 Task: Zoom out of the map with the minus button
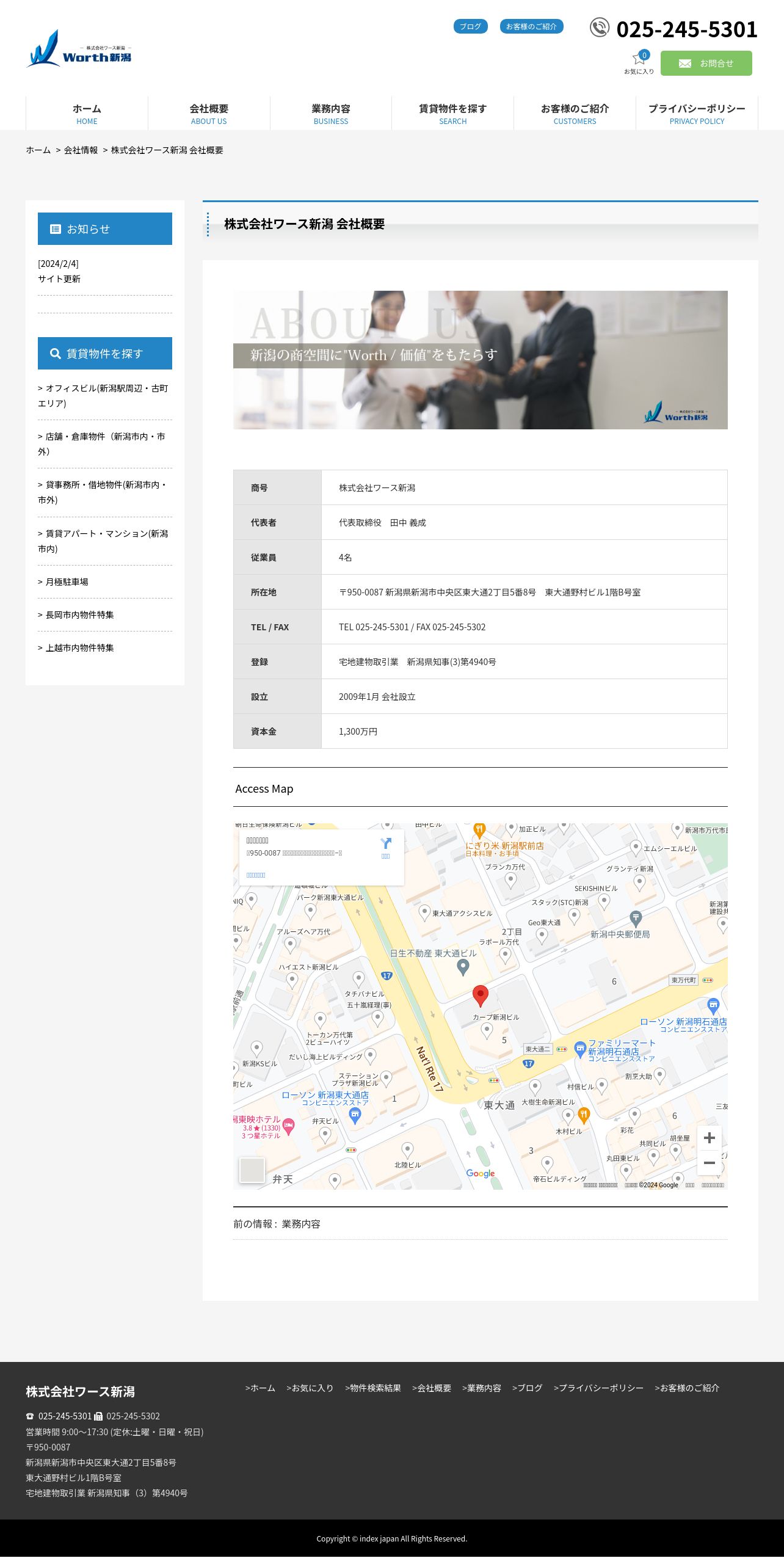pyautogui.click(x=709, y=1163)
